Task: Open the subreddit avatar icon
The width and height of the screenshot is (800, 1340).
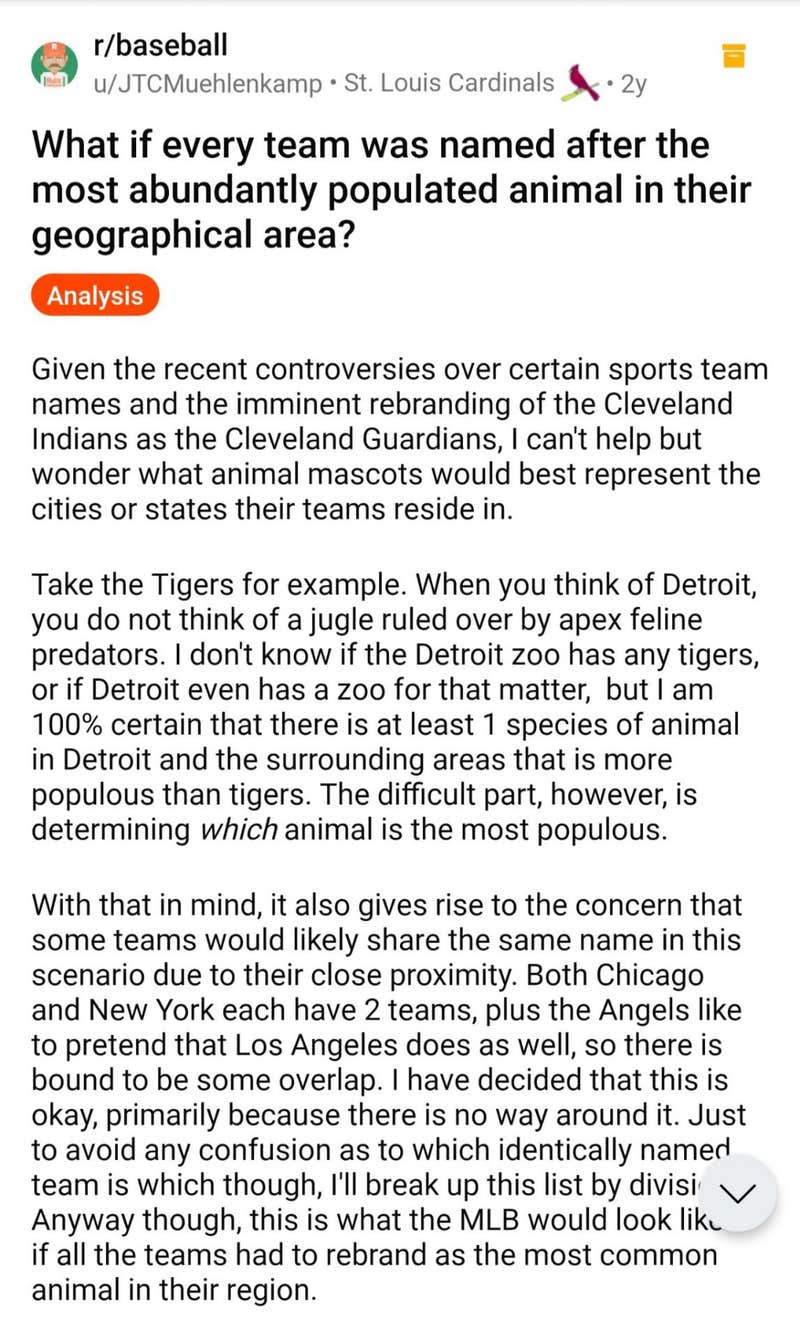Action: click(x=54, y=64)
